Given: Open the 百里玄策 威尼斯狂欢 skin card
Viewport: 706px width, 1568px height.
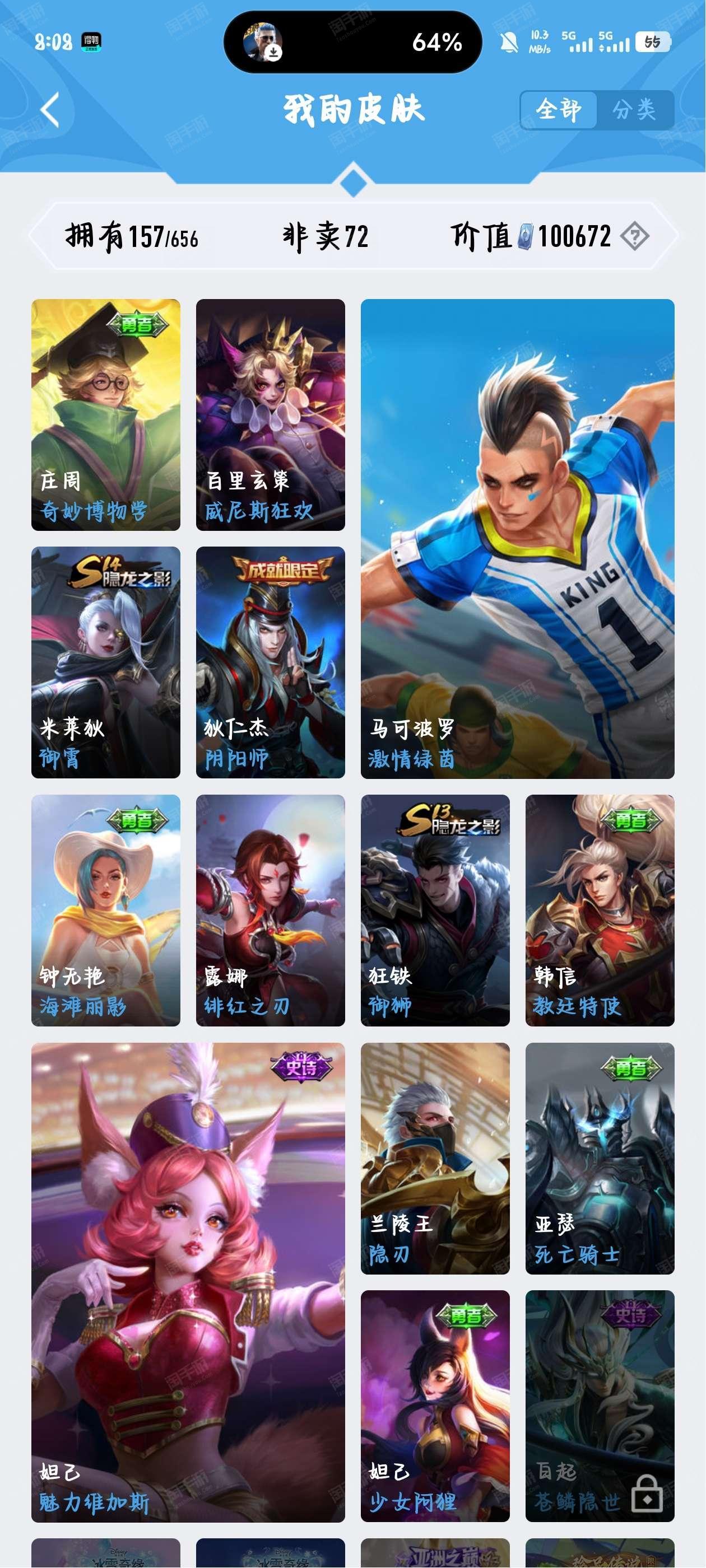Looking at the screenshot, I should pyautogui.click(x=271, y=414).
